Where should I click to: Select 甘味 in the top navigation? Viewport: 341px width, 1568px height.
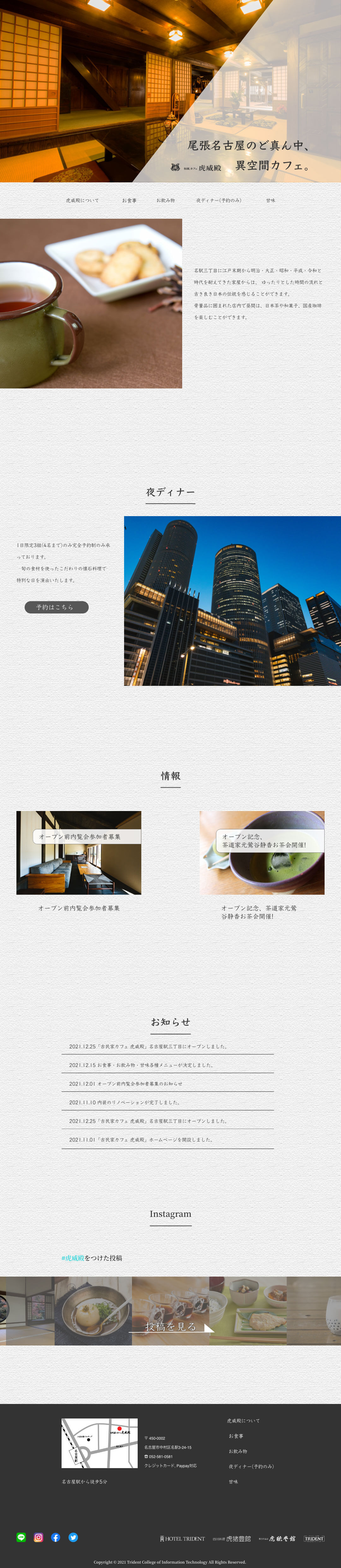271,200
